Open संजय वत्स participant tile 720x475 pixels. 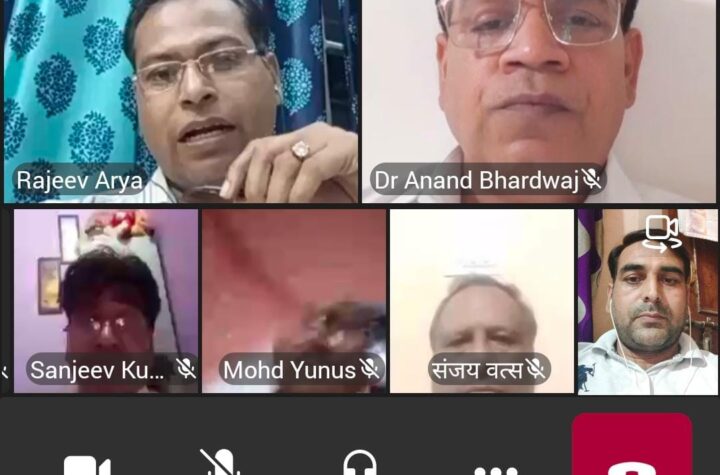pyautogui.click(x=482, y=300)
